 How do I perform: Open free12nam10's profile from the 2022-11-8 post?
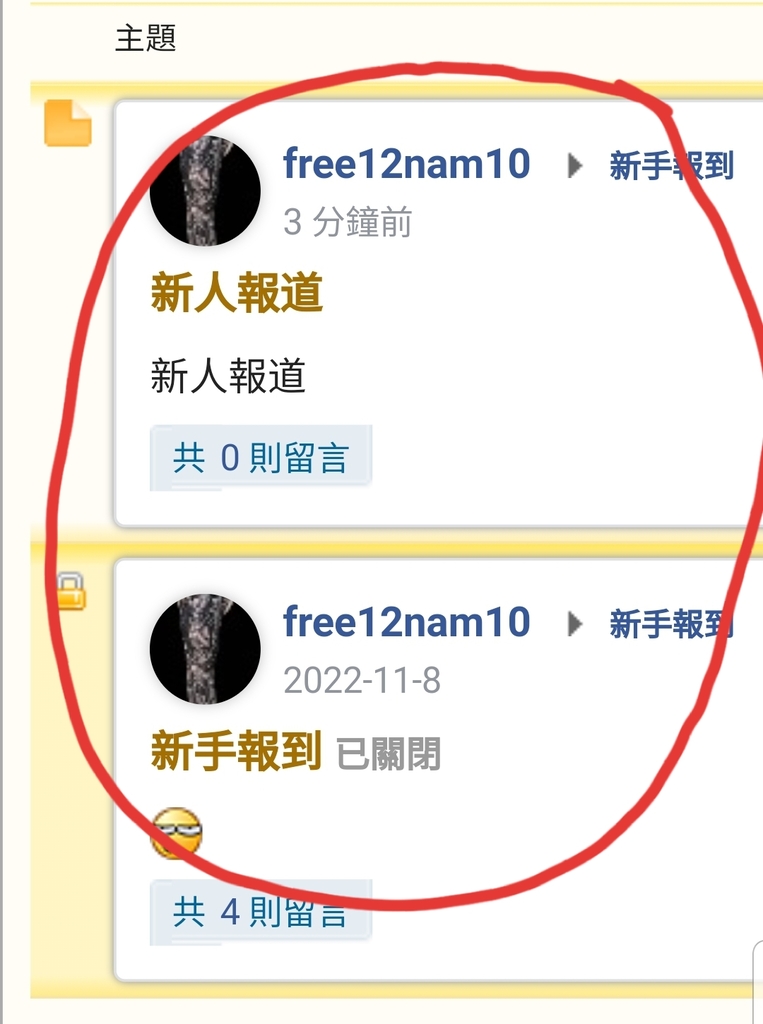[406, 623]
